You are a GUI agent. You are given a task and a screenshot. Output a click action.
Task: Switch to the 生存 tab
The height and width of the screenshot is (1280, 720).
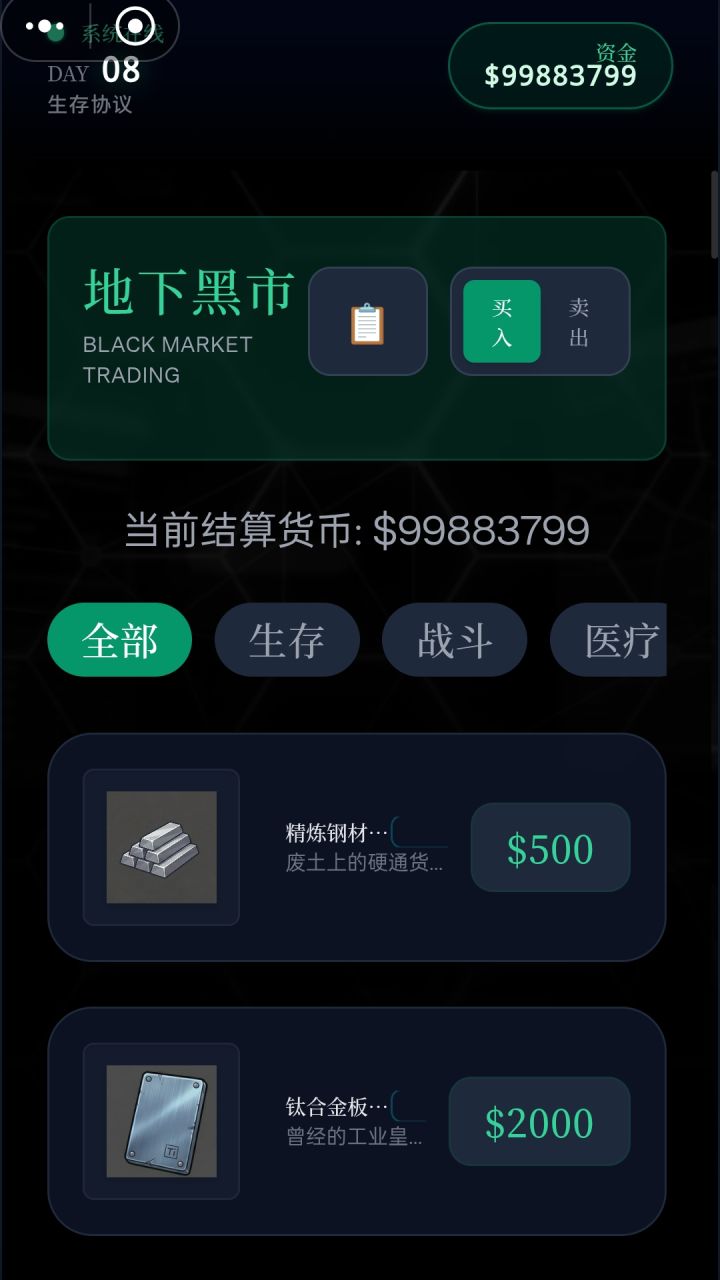[287, 639]
